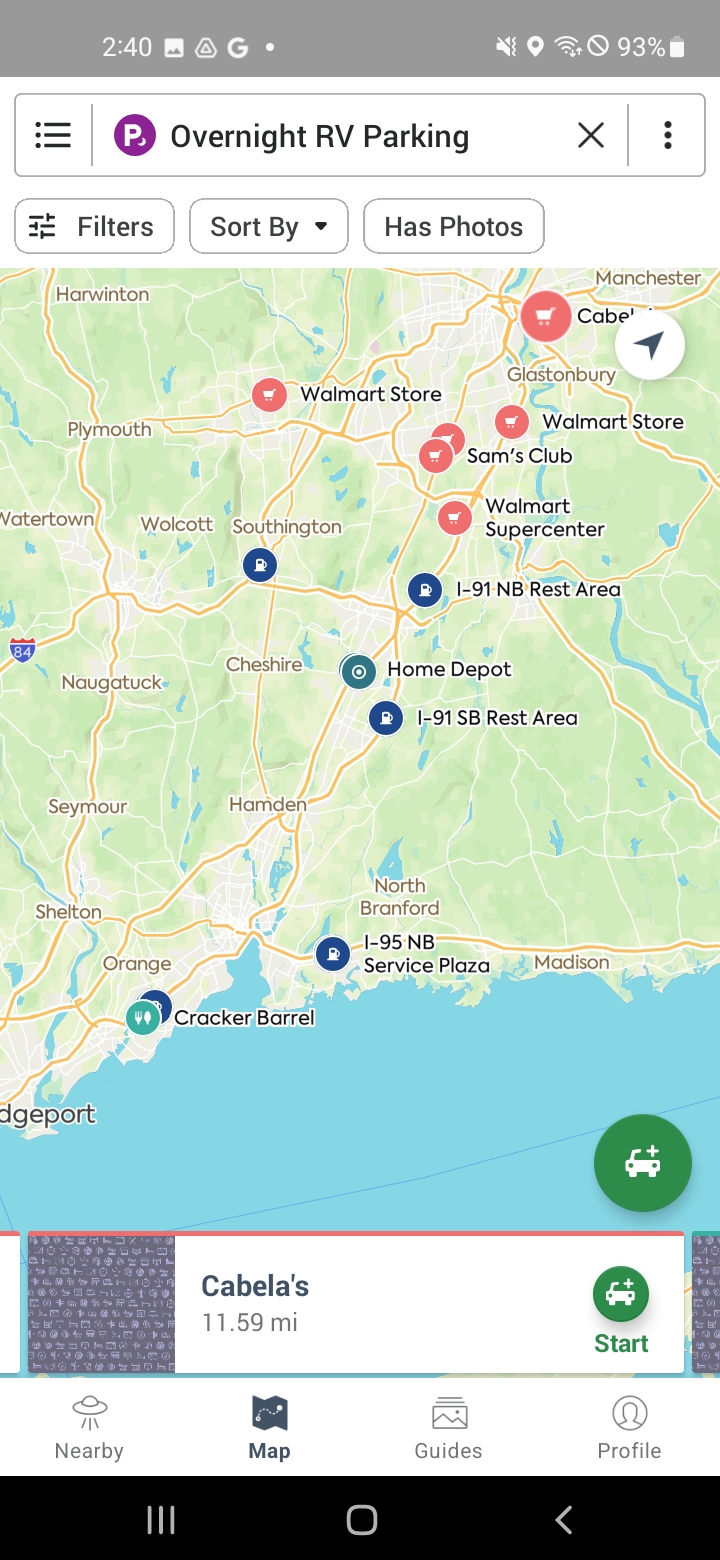
Task: Select the Home Depot map marker
Action: pos(358,671)
